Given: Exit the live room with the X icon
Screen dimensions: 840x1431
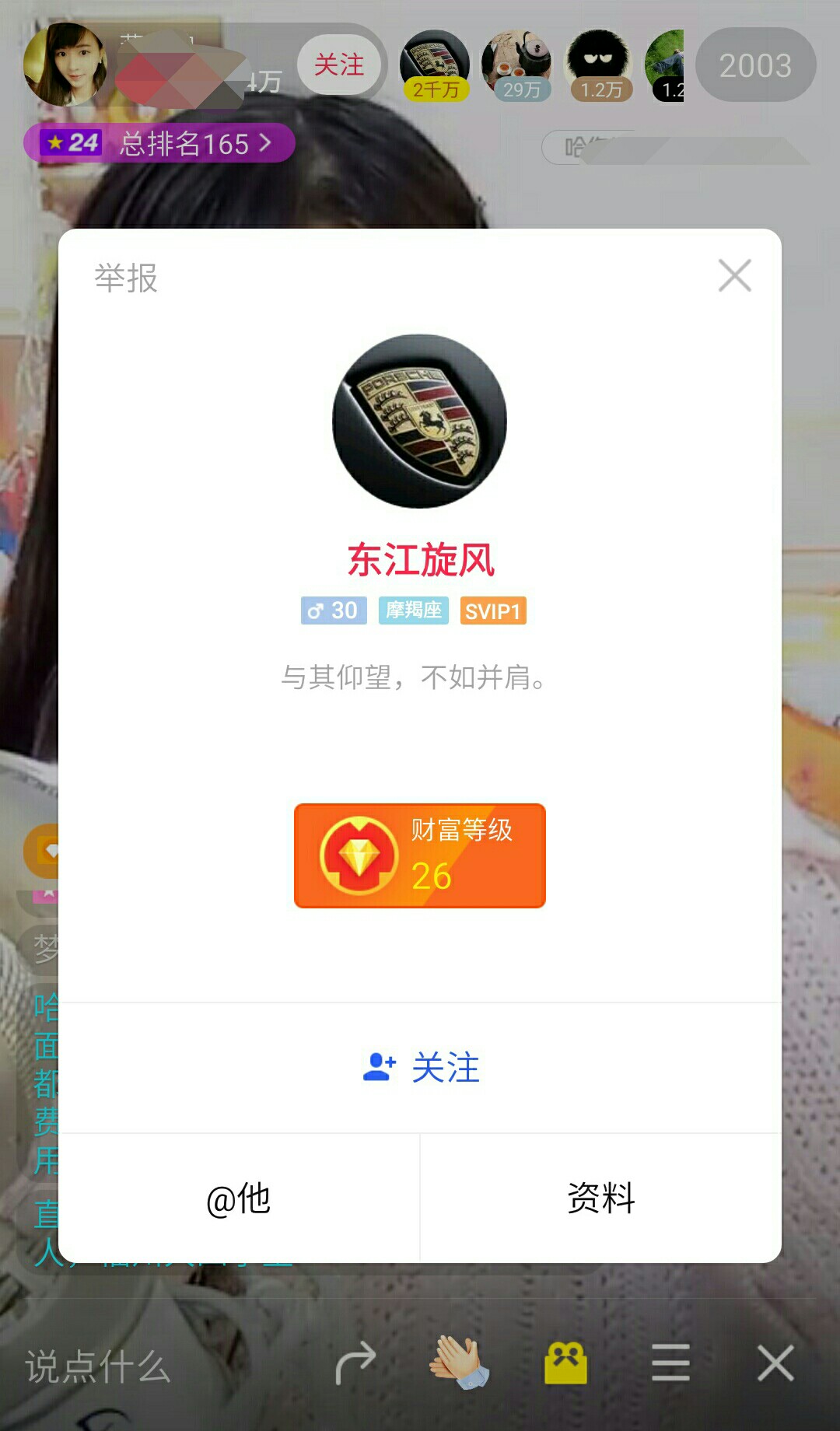Looking at the screenshot, I should [x=775, y=1363].
